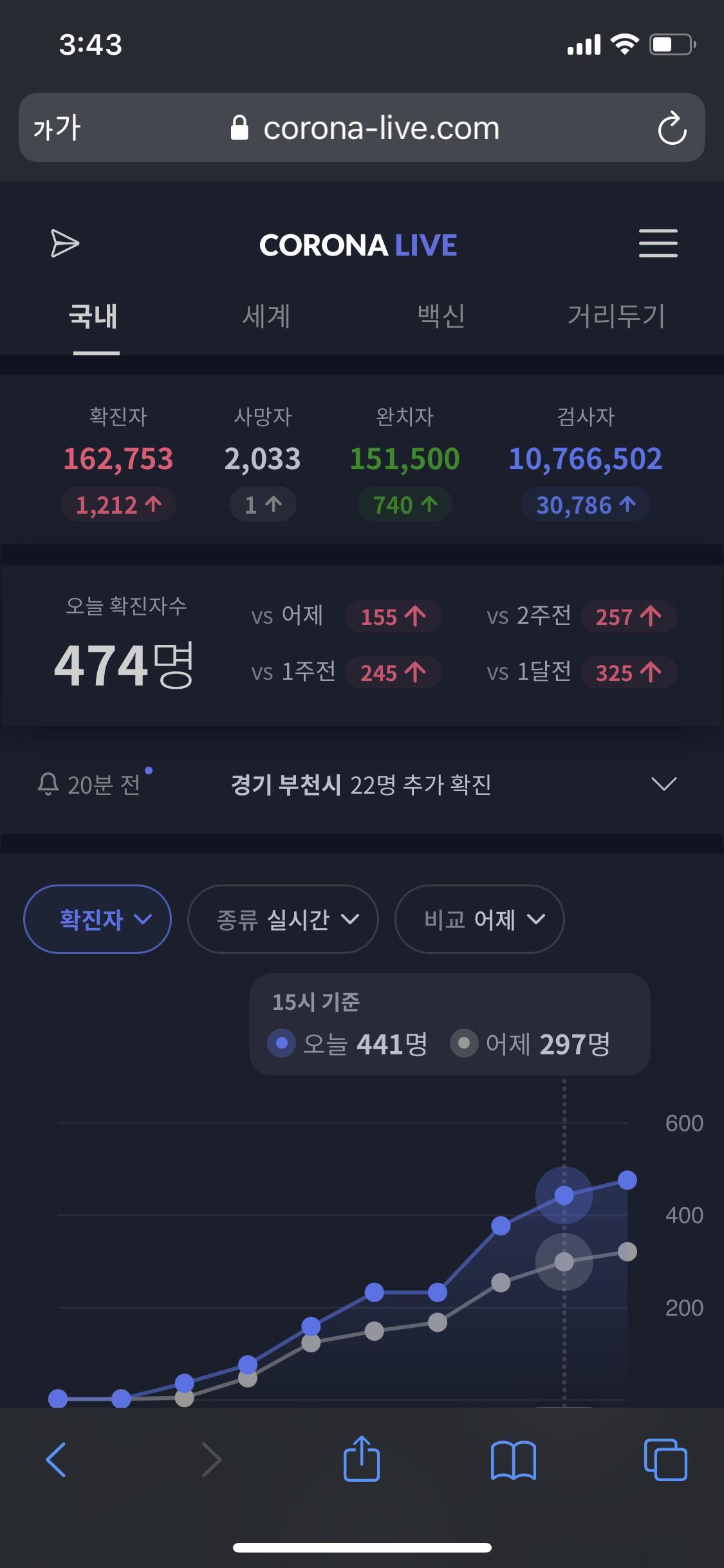Tap the paper plane send icon
This screenshot has width=724, height=1568.
point(64,243)
